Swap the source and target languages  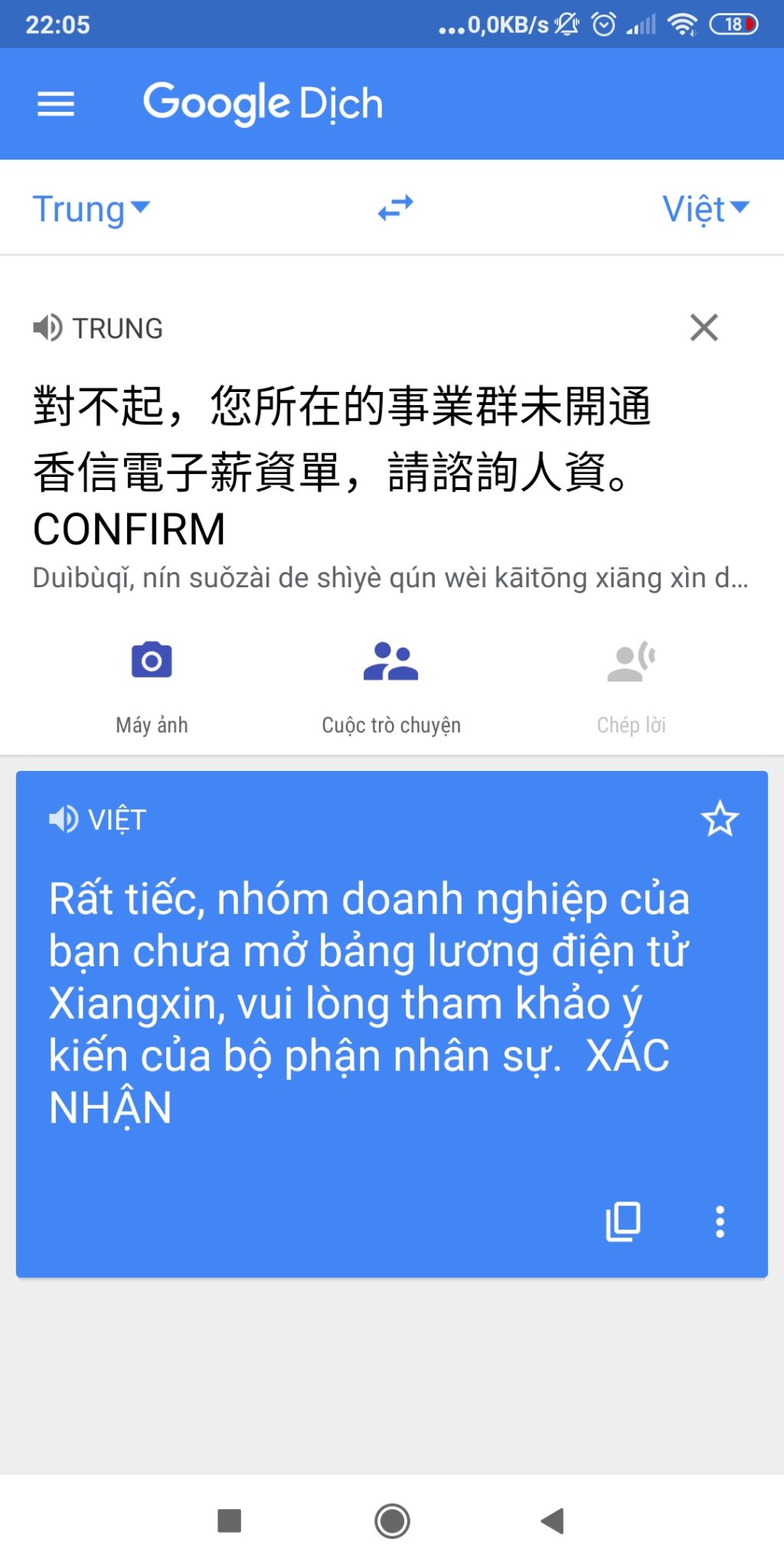click(x=395, y=207)
